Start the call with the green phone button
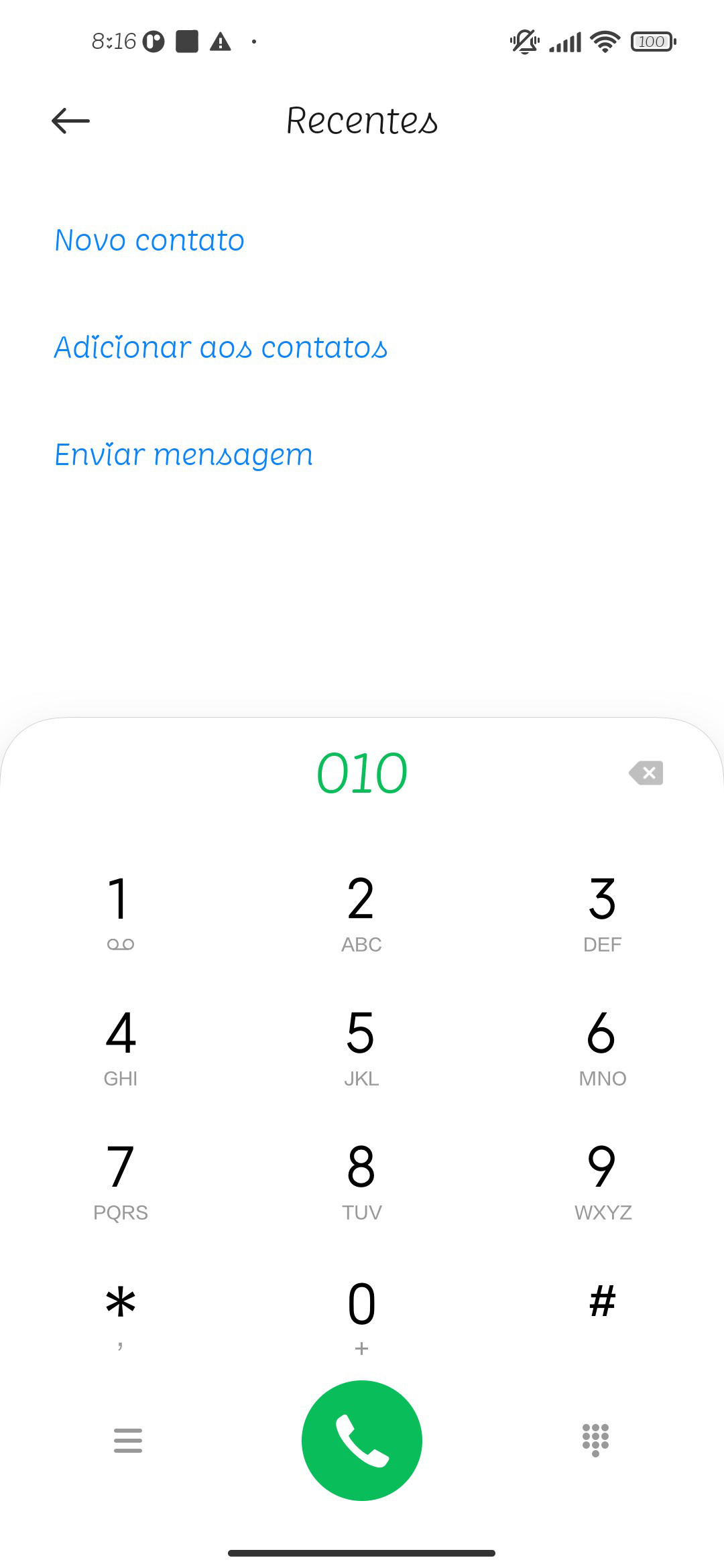Viewport: 724px width, 1568px height. [x=362, y=1441]
